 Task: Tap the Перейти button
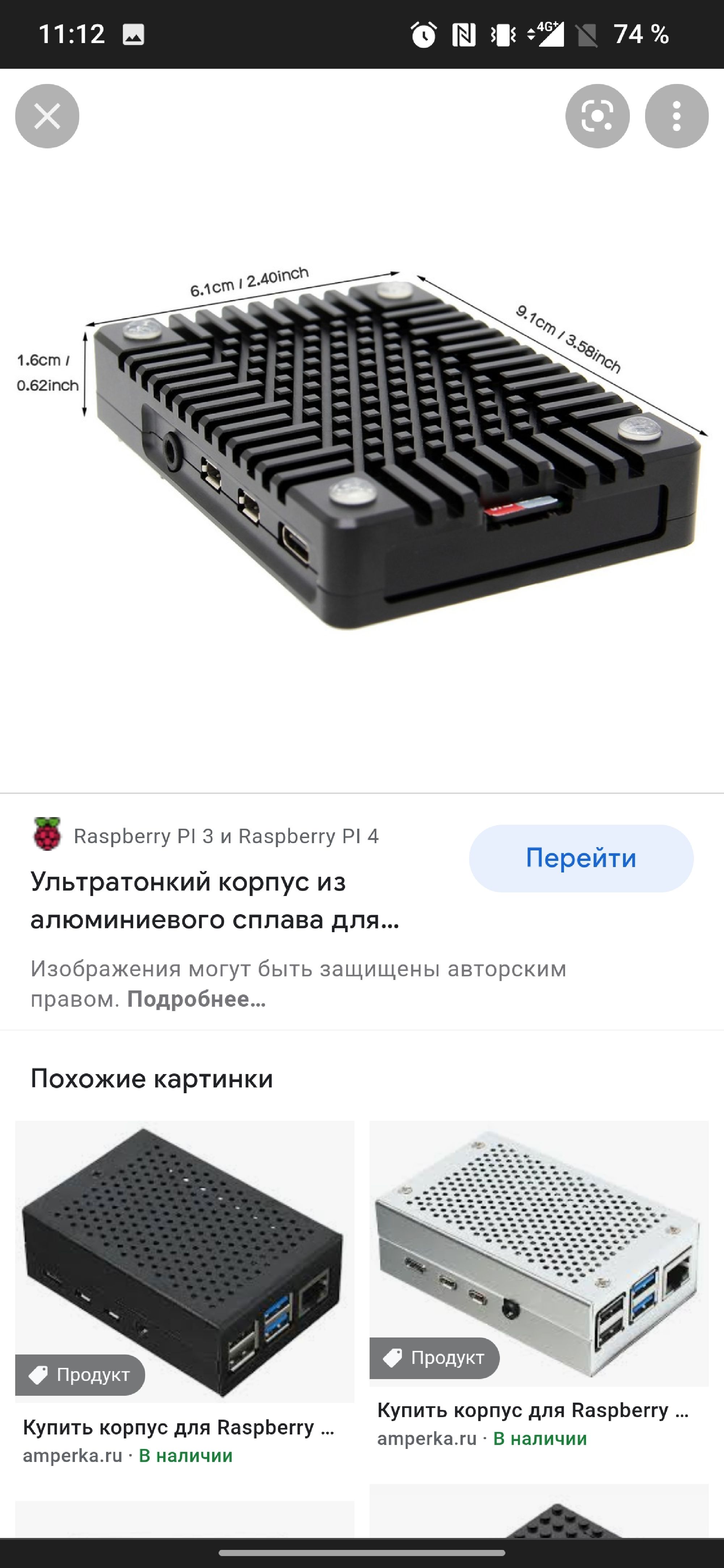tap(580, 858)
